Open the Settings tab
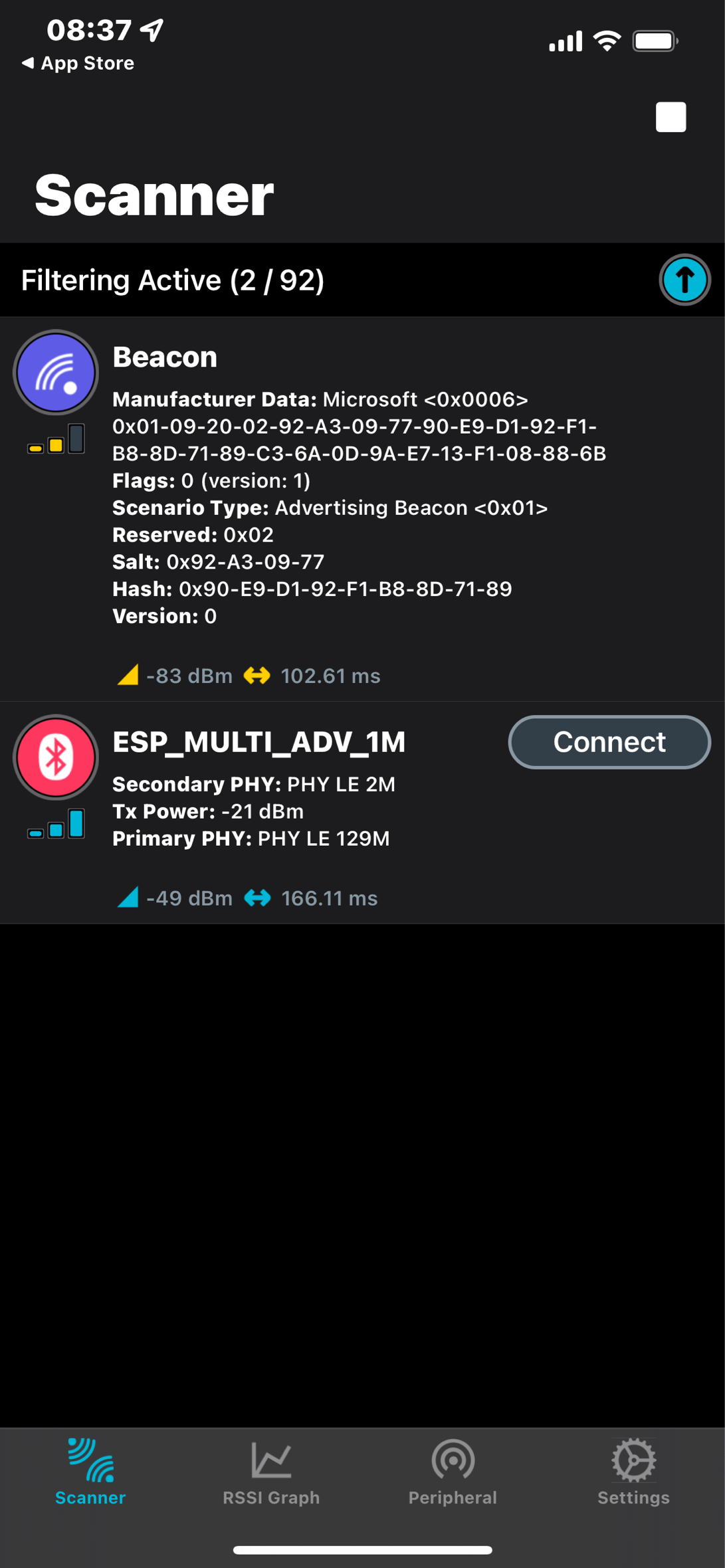 pos(633,1472)
